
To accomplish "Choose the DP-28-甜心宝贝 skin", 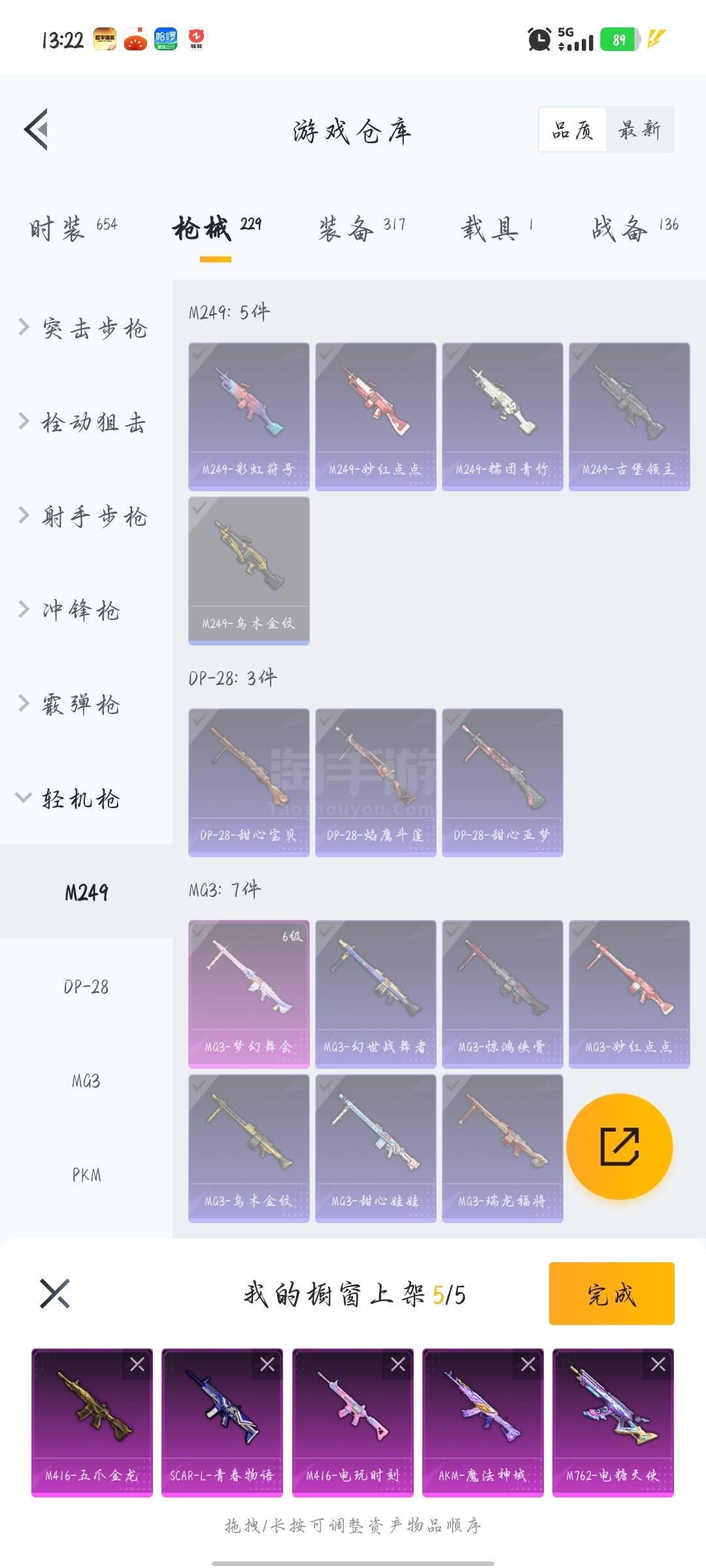I will tap(248, 781).
